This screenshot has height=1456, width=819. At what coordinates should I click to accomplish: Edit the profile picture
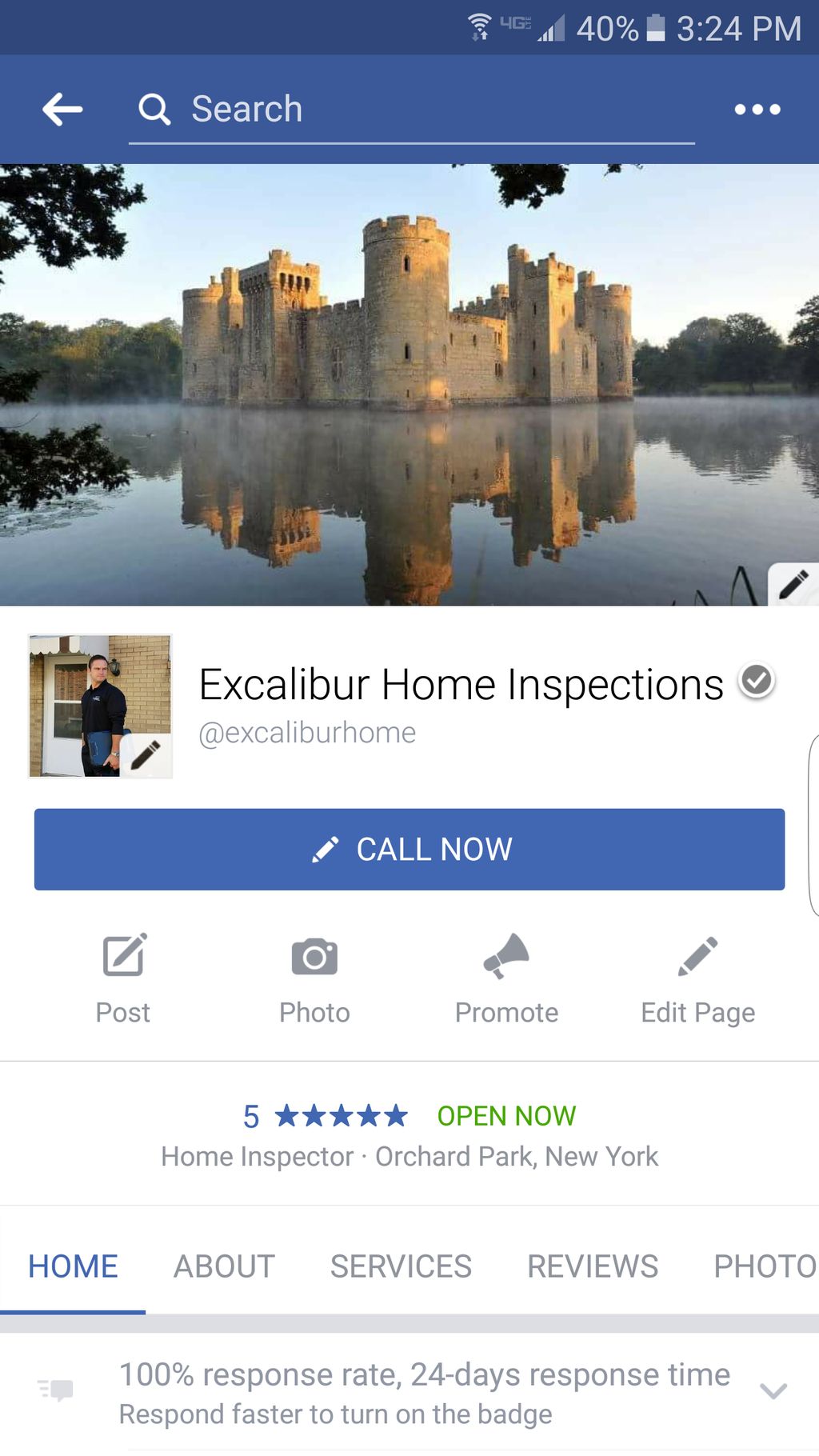[146, 754]
